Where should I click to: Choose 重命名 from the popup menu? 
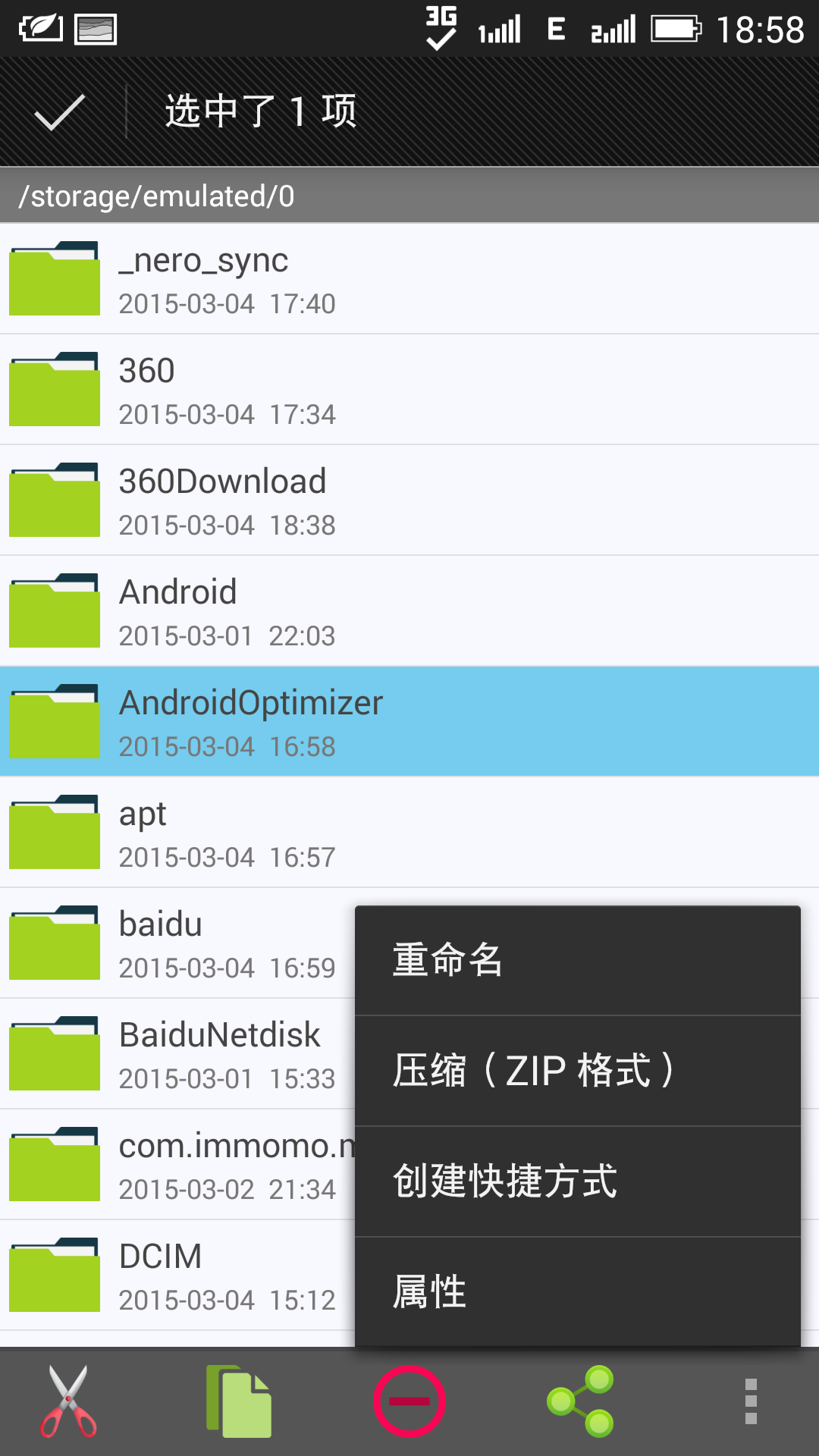click(576, 960)
